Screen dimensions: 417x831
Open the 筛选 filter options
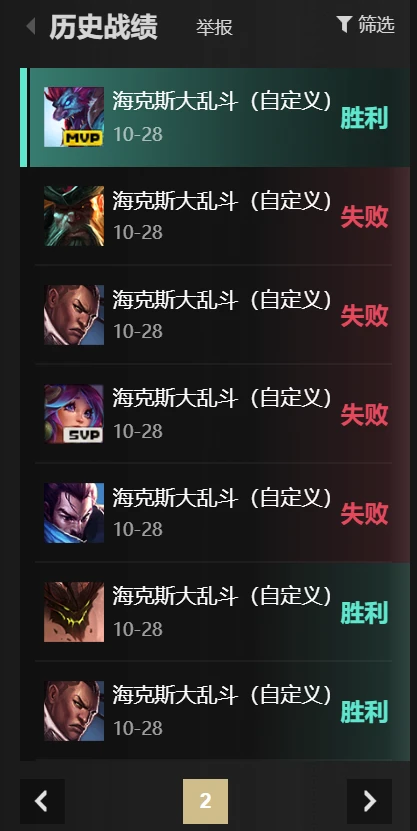click(366, 24)
